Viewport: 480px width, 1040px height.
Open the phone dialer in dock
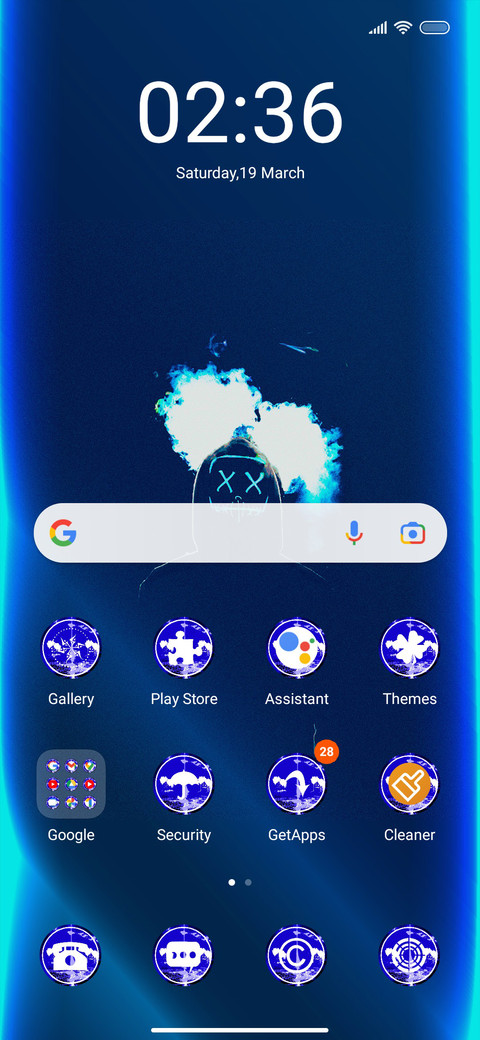coord(71,955)
